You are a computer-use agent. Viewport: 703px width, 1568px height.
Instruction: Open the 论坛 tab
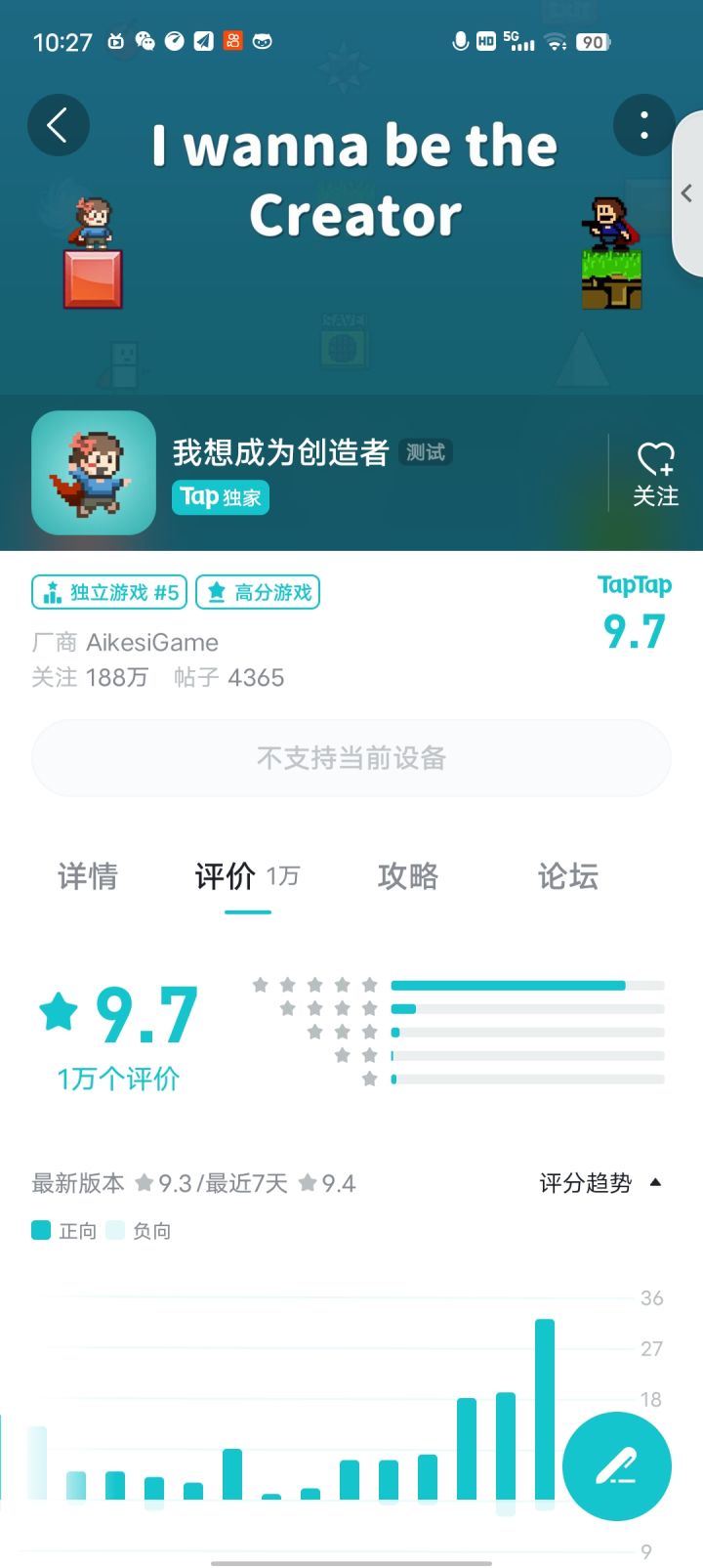565,877
